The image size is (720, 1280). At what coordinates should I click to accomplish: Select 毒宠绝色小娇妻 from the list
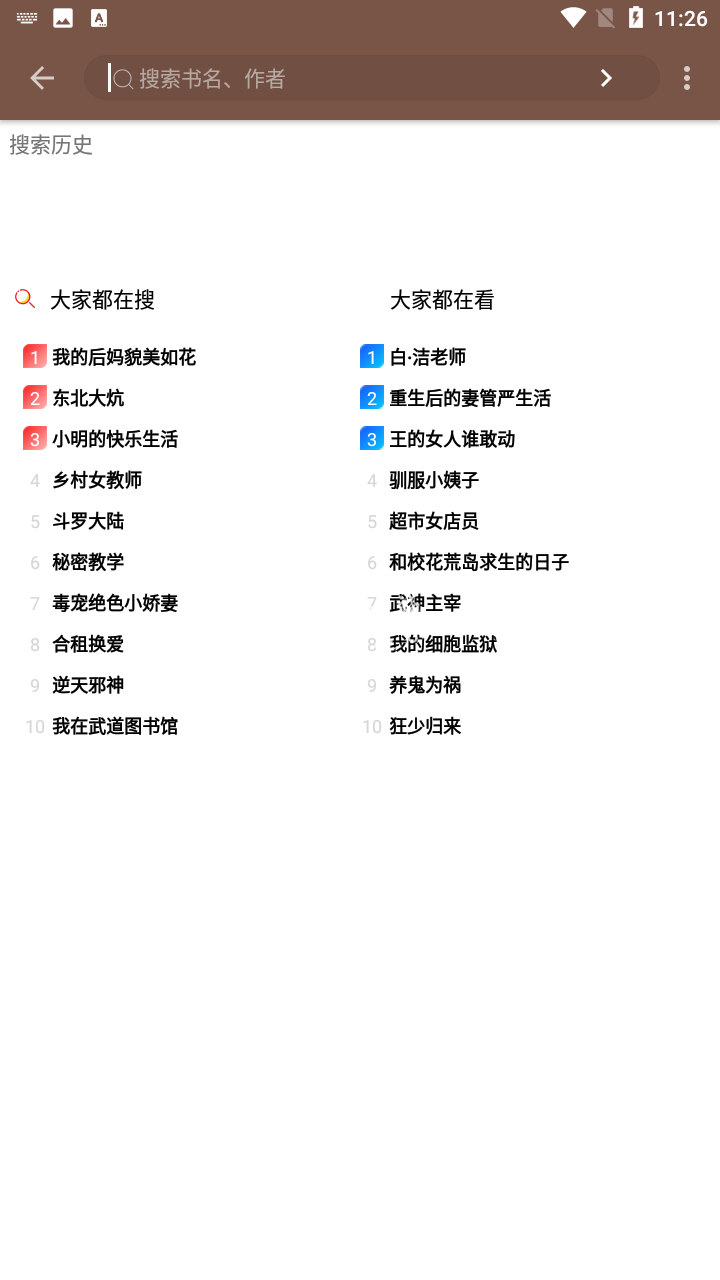[115, 603]
